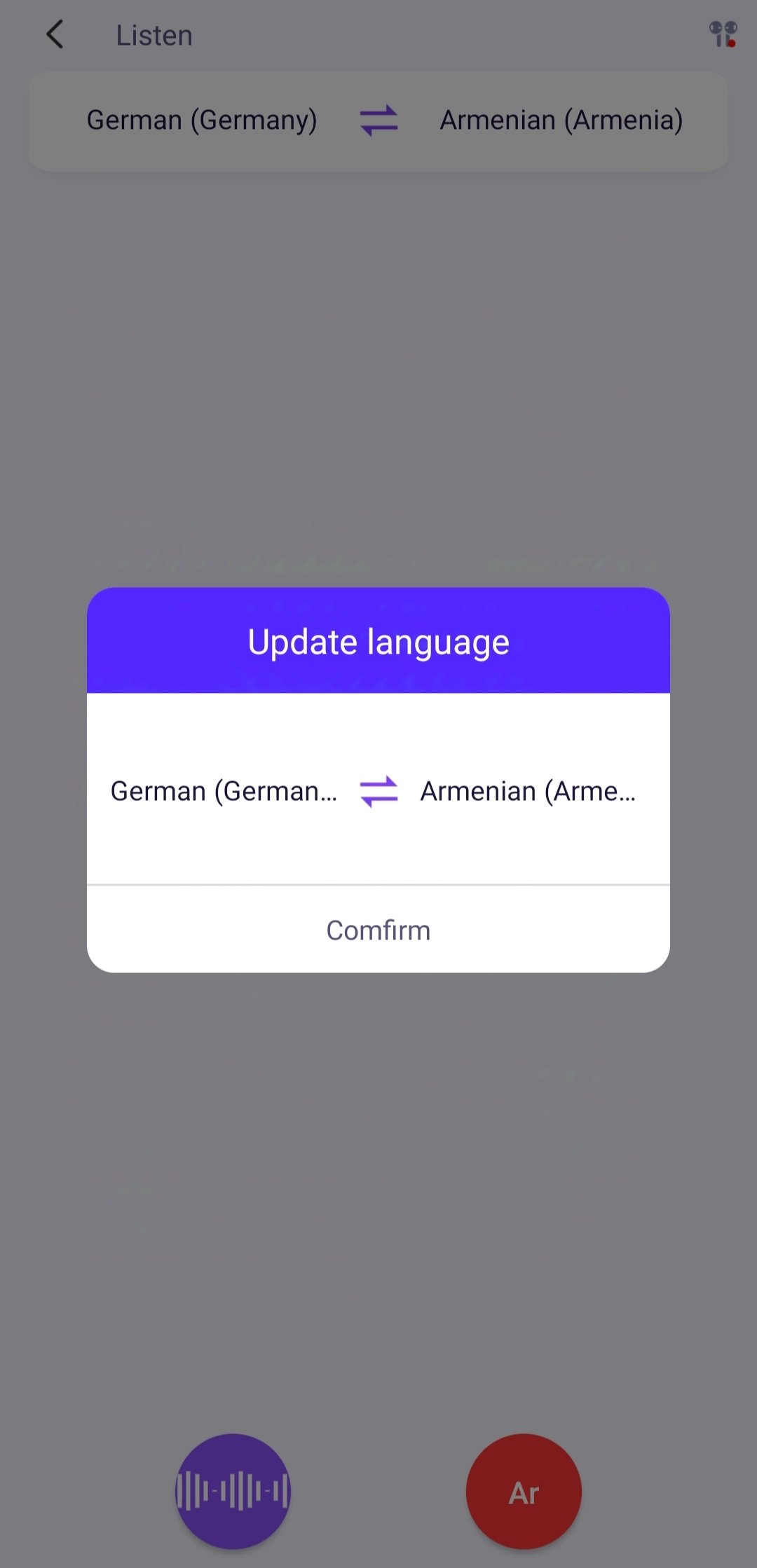Change Armenian target language in the dialog
This screenshot has width=757, height=1568.
click(528, 792)
